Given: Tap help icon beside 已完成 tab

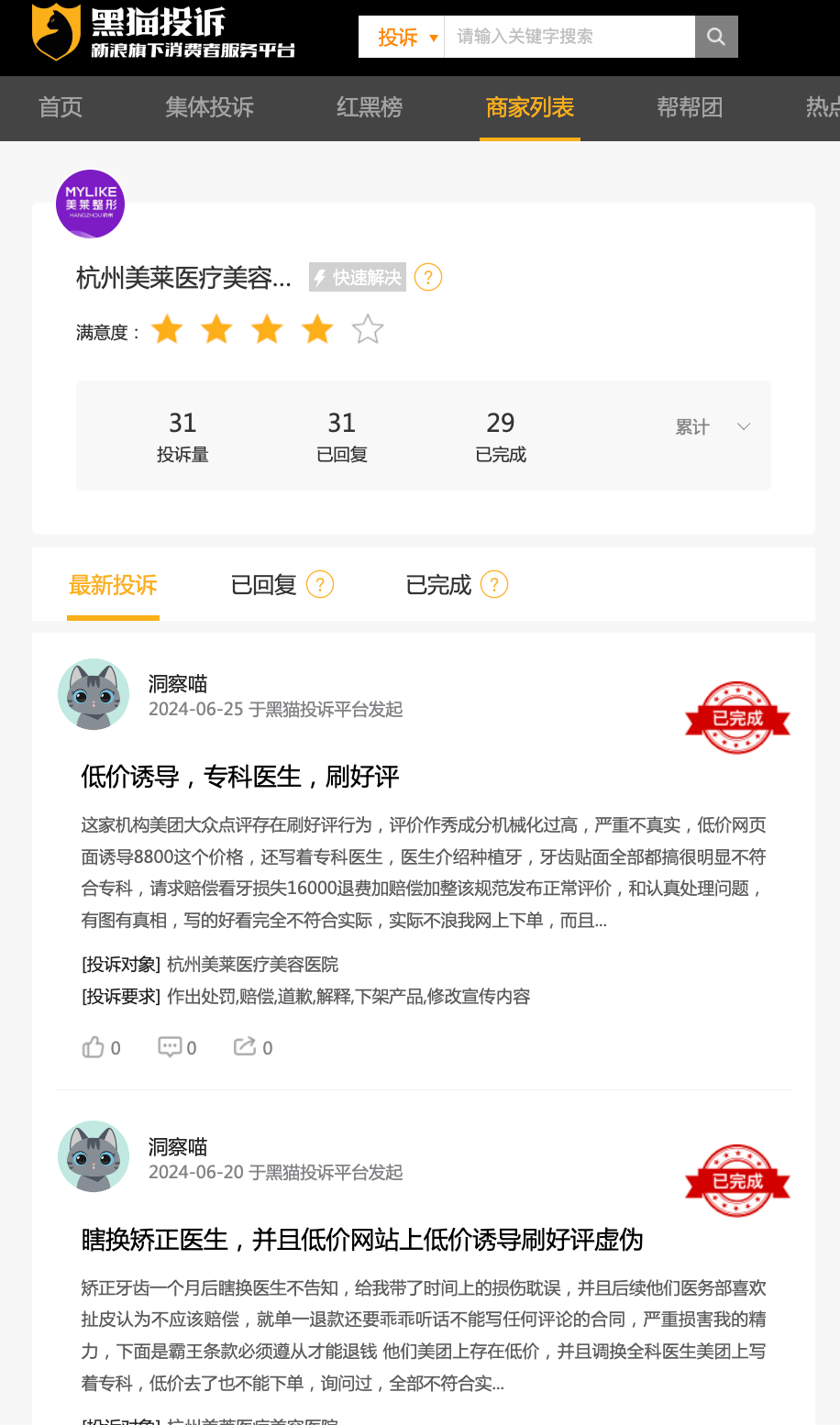Looking at the screenshot, I should coord(494,584).
